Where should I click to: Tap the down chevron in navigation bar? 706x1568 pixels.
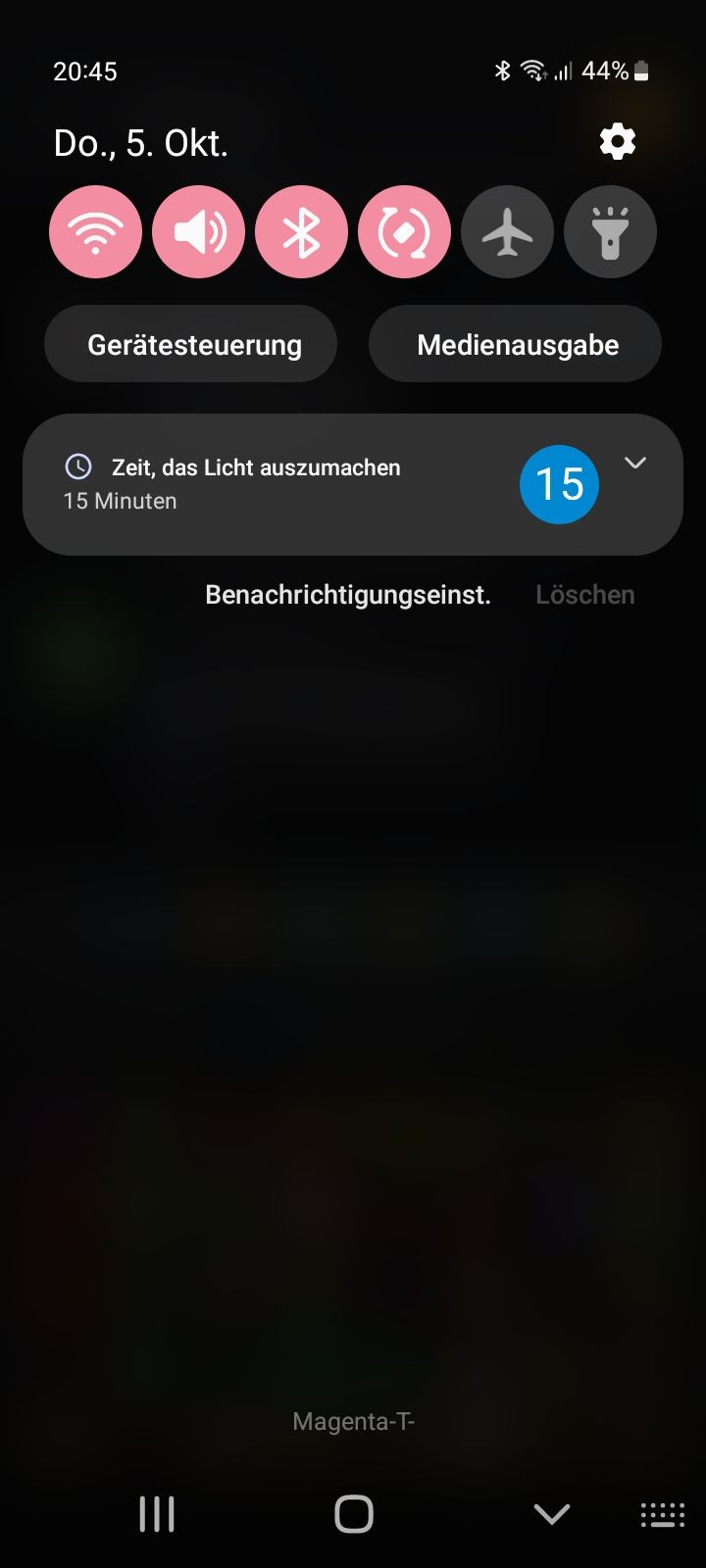tap(552, 1514)
